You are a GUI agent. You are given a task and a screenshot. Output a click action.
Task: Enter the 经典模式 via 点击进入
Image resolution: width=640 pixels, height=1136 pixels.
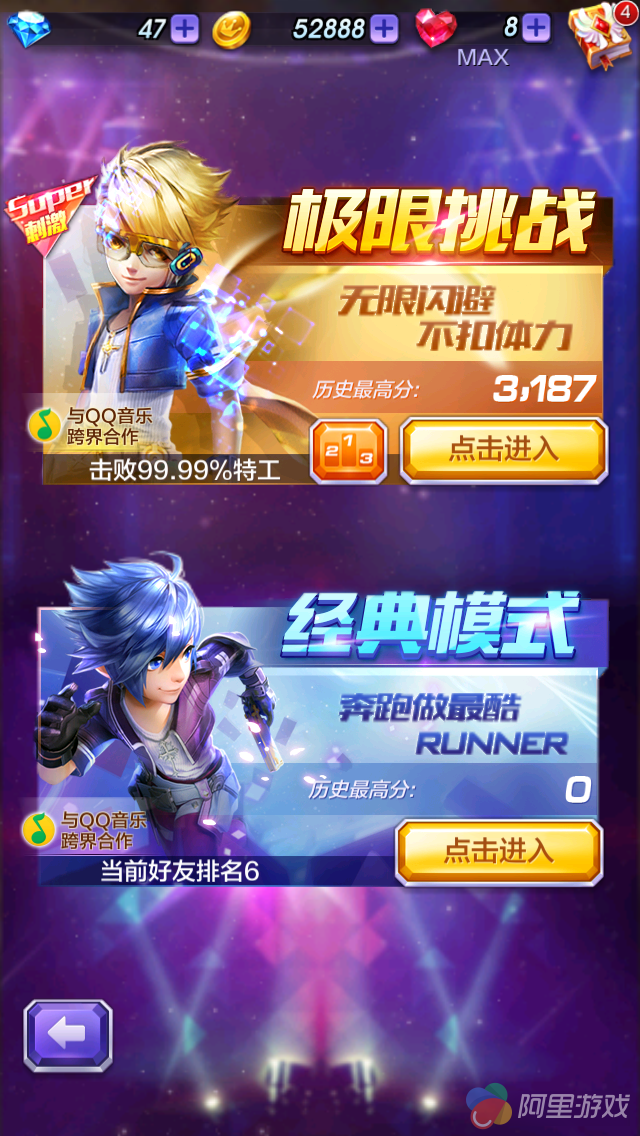499,851
